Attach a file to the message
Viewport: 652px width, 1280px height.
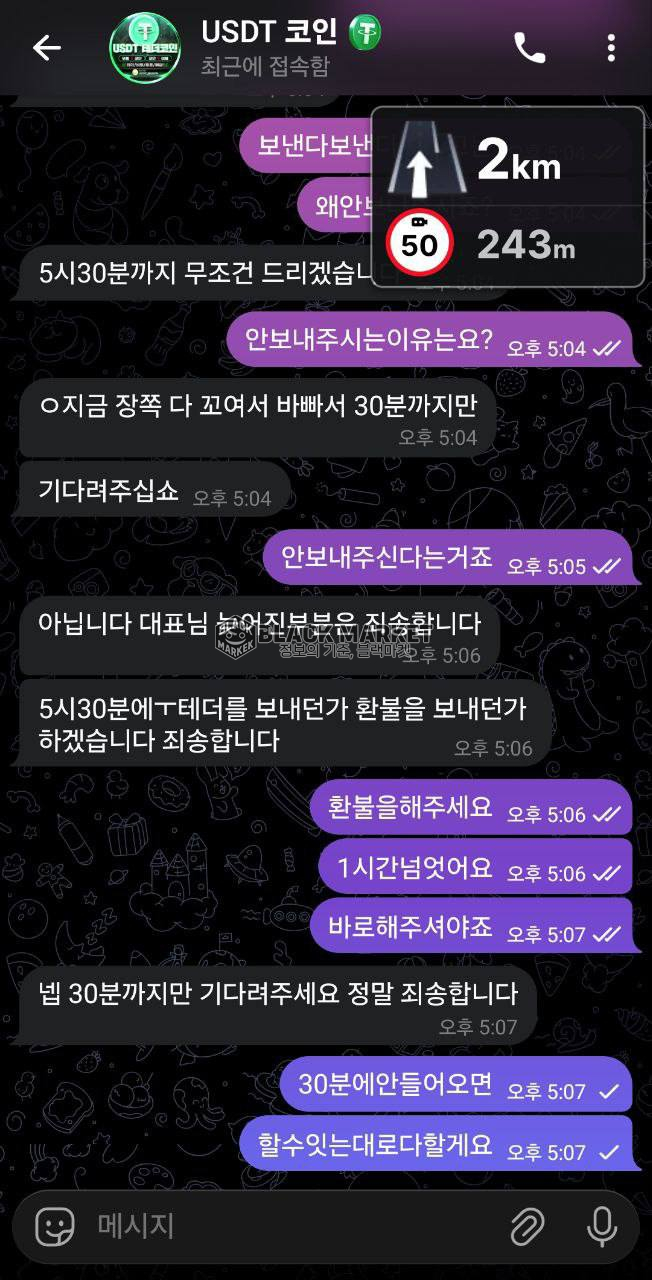point(527,1225)
